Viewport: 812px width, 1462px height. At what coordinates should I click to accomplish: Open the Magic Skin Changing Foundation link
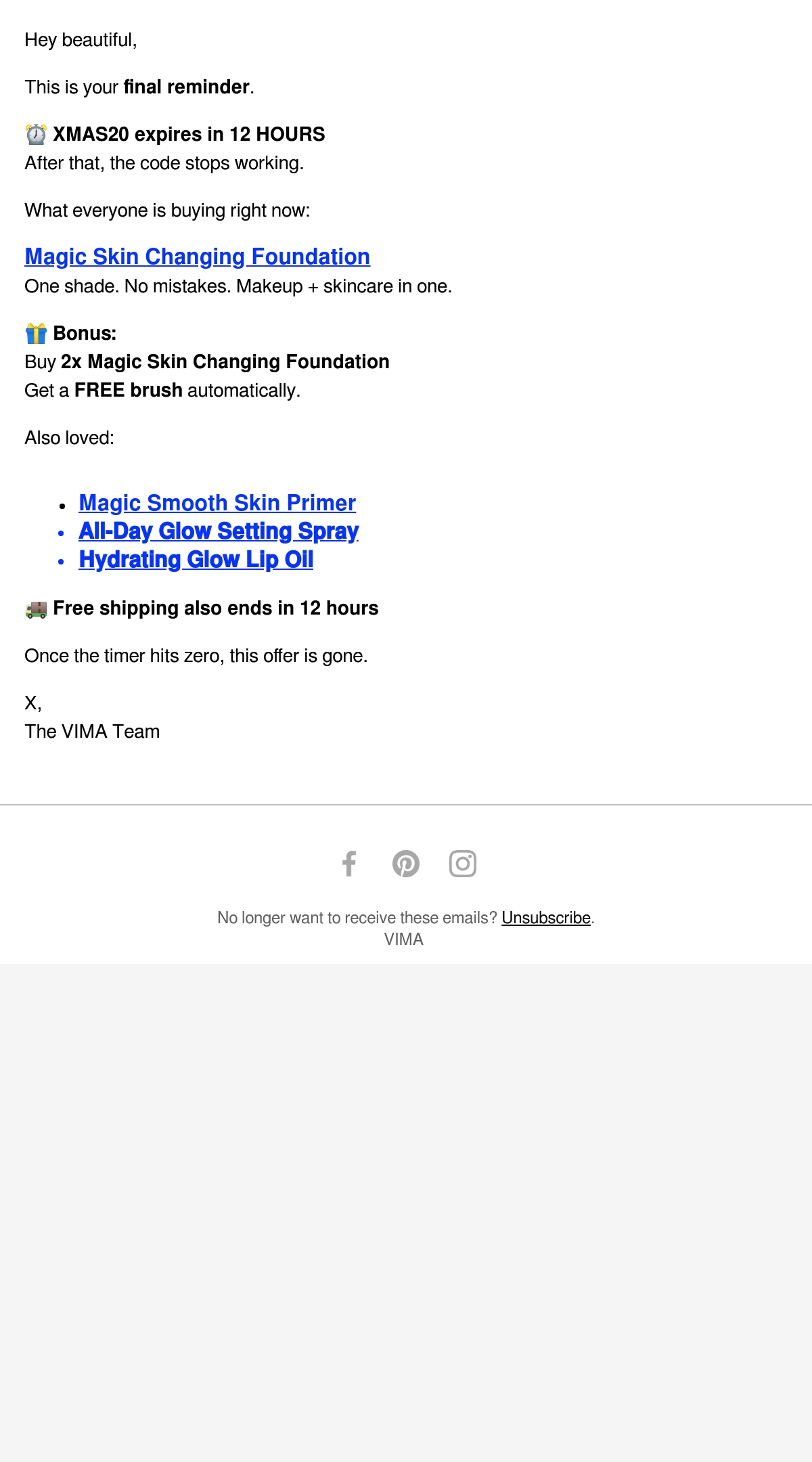click(198, 257)
